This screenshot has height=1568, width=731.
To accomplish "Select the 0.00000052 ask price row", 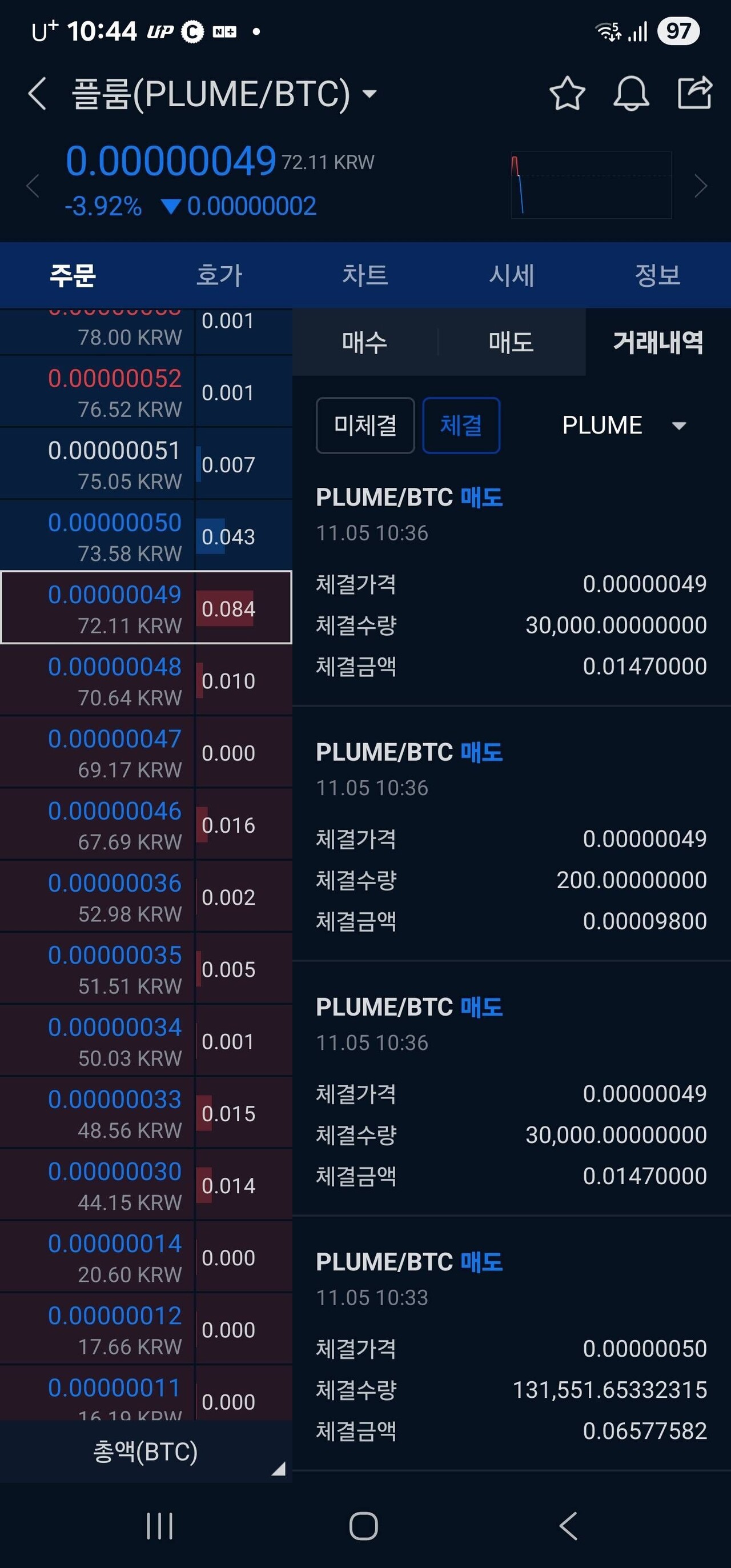I will point(114,391).
